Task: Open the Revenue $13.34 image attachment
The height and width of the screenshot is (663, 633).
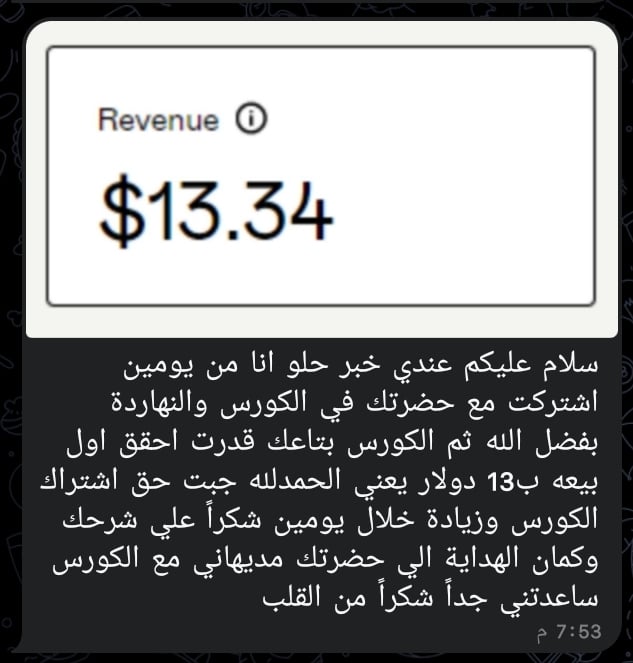Action: [320, 178]
